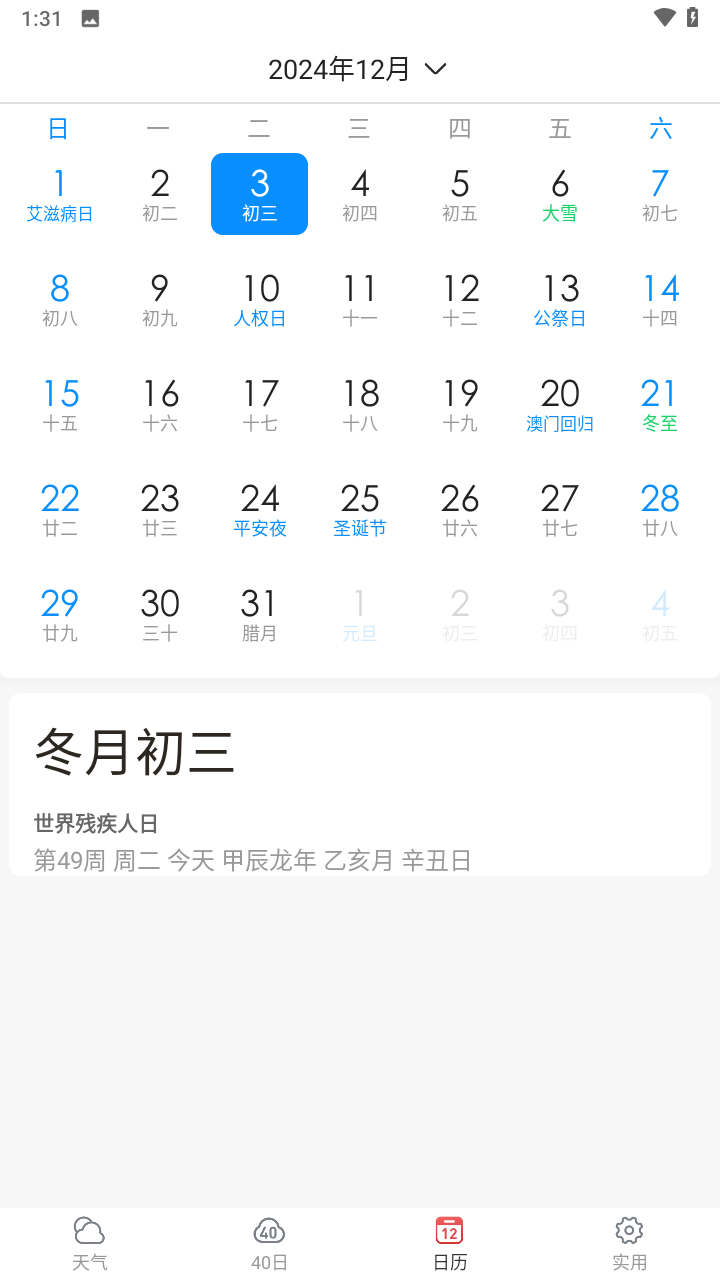Select December 25 圣诞节
The width and height of the screenshot is (720, 1280).
point(359,510)
